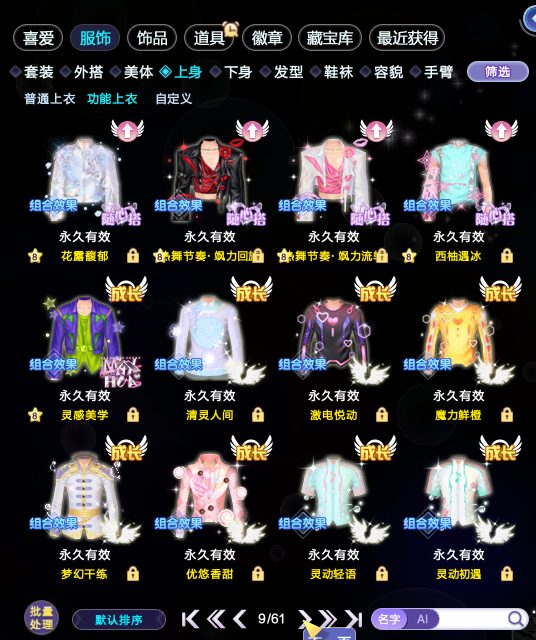Screen dimensions: 536x640
Task: Open the 默认排序 sort dropdown
Action: point(119,620)
